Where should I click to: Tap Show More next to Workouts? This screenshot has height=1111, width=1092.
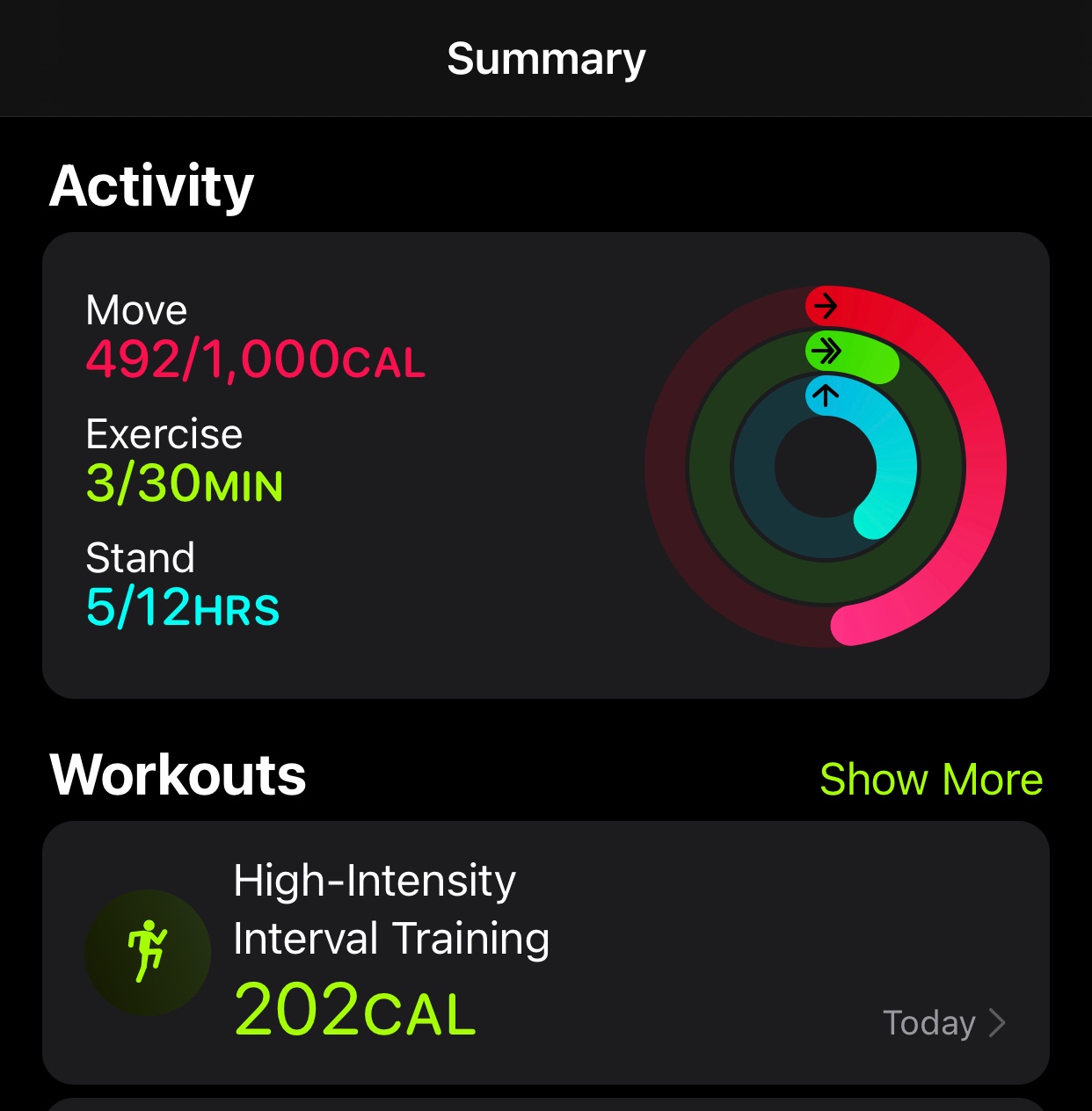tap(930, 780)
